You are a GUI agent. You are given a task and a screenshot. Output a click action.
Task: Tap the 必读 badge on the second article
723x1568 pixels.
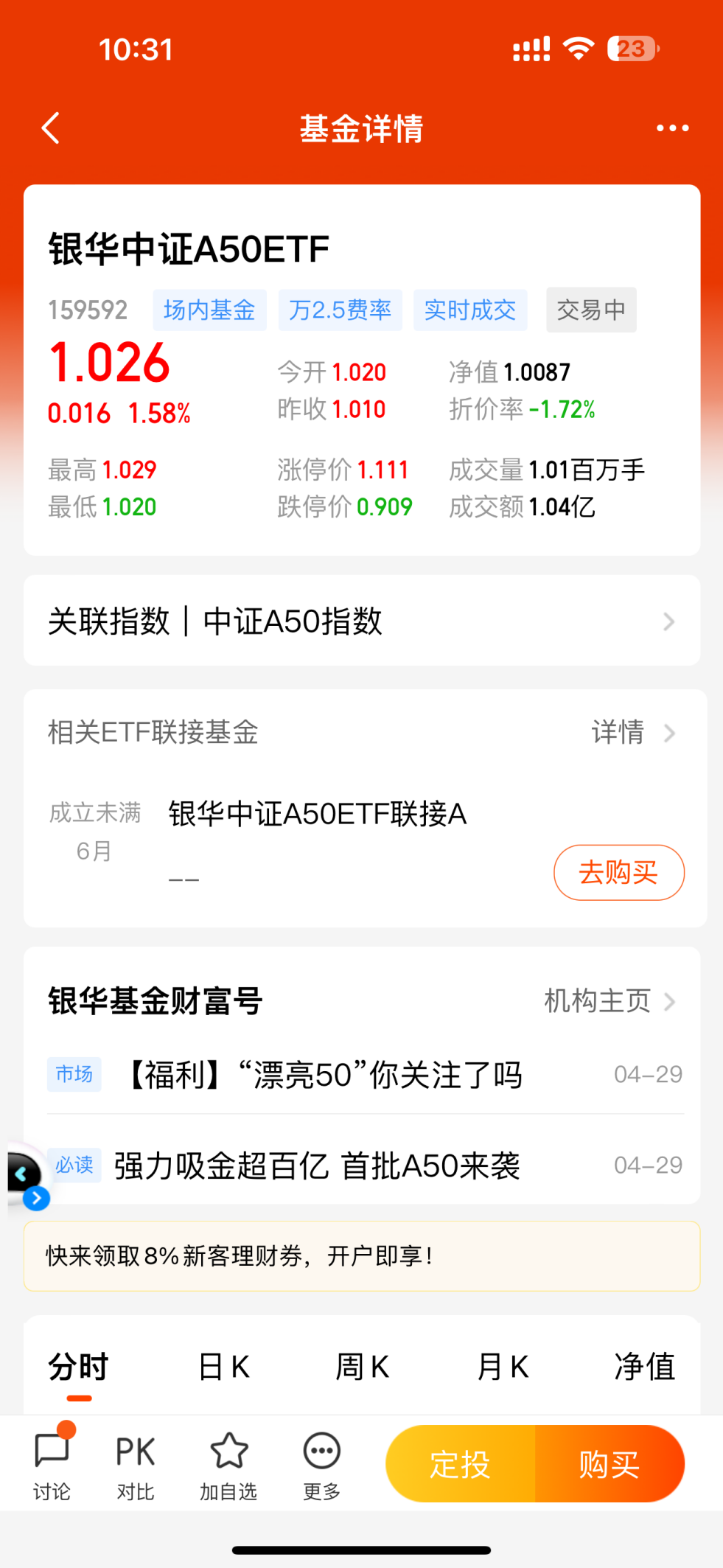click(x=74, y=1165)
